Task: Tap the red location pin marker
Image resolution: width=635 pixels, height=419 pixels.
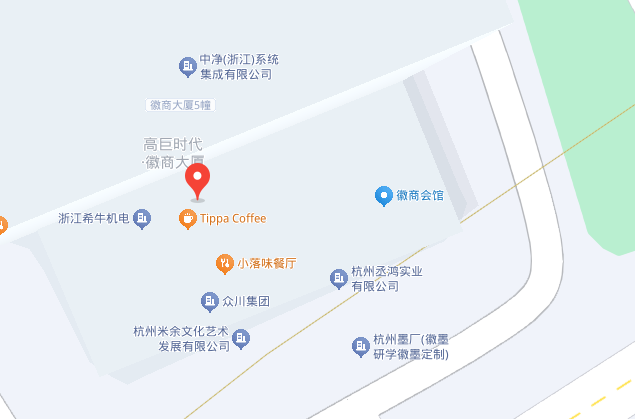Action: coord(199,181)
